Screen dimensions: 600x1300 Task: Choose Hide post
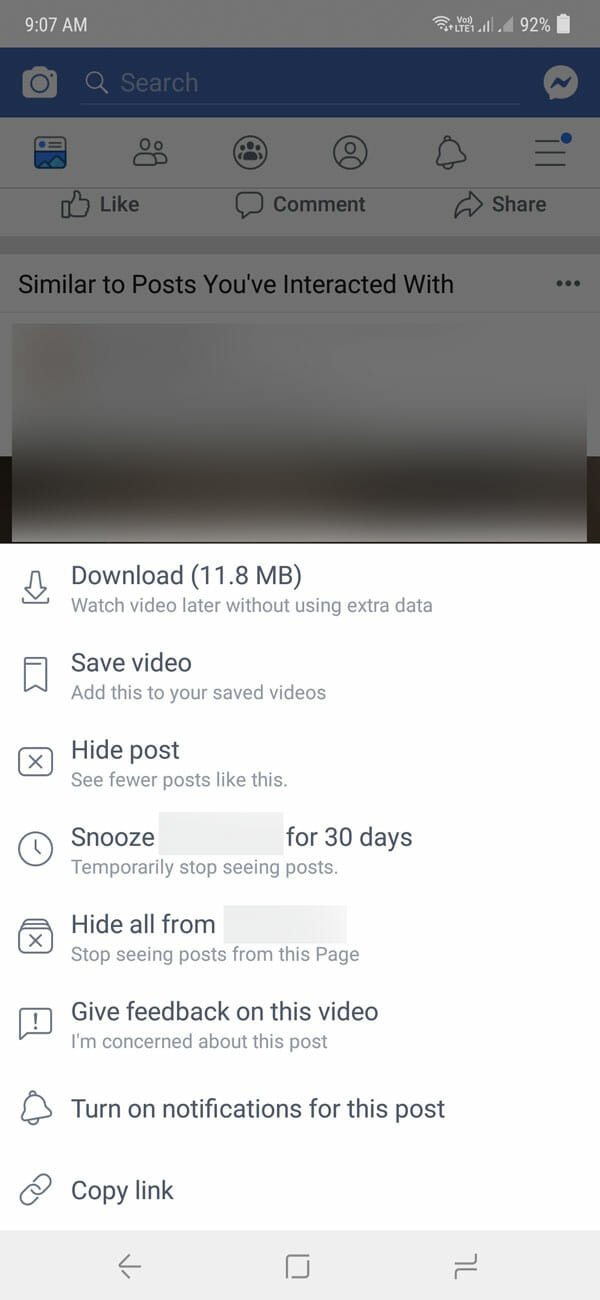[x=125, y=762]
